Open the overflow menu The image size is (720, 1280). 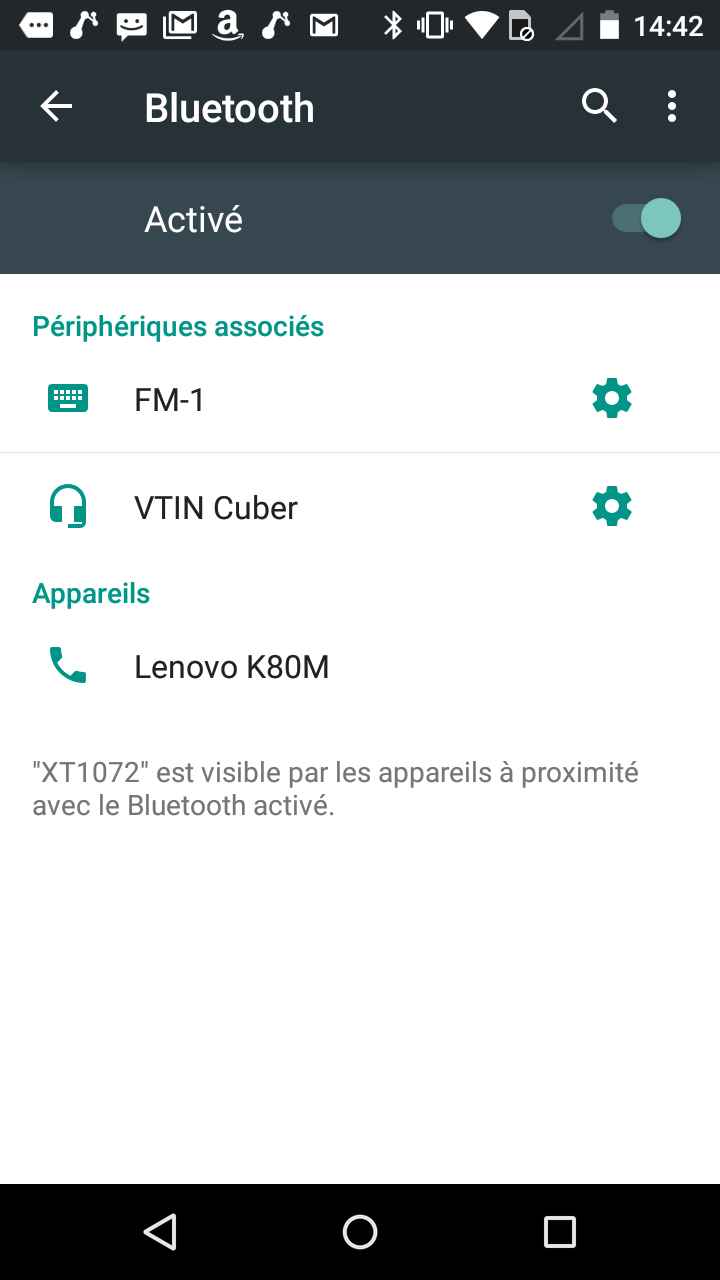coord(672,106)
